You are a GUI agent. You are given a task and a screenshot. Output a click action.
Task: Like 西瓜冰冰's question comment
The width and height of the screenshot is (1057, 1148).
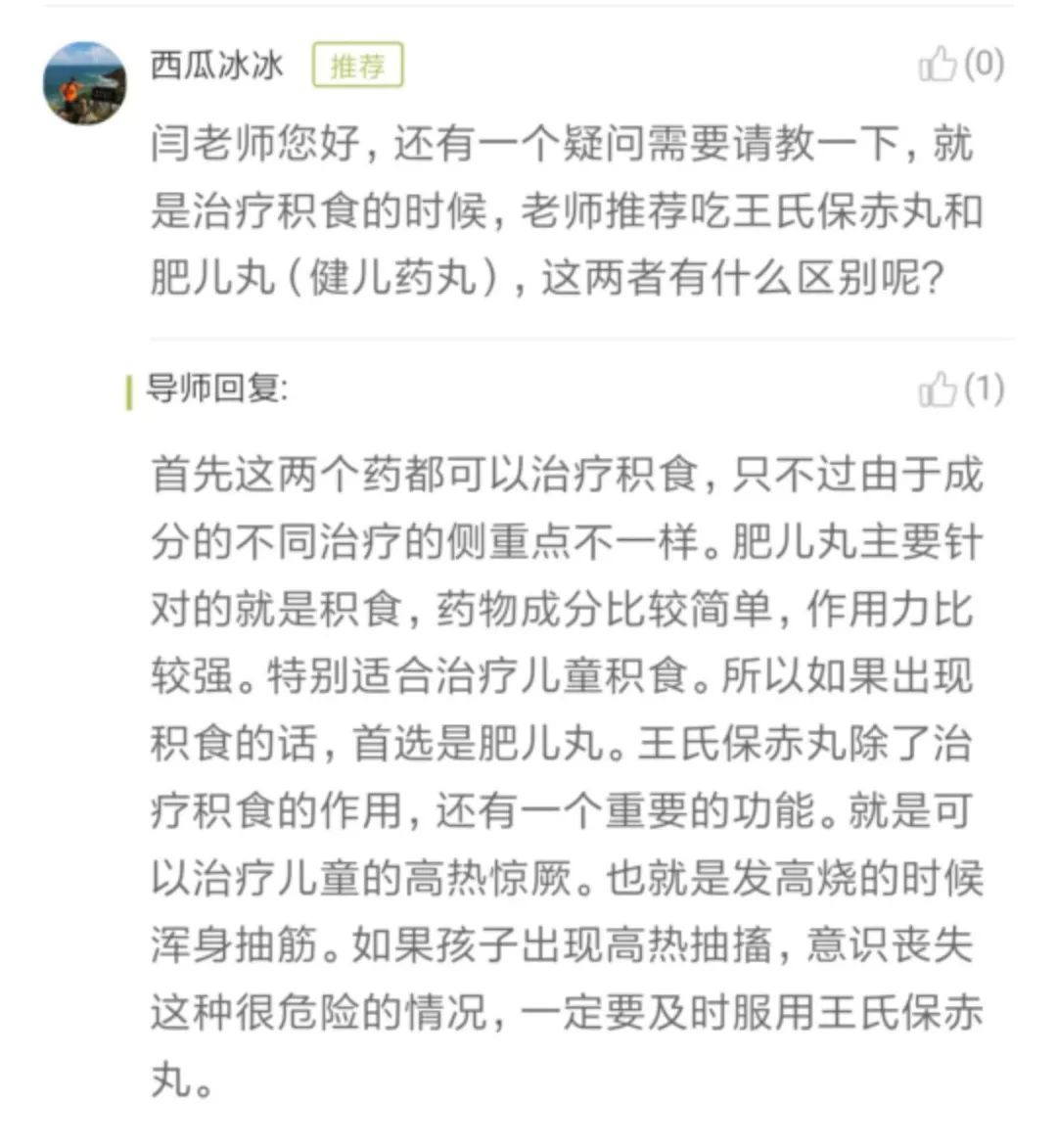click(x=938, y=65)
